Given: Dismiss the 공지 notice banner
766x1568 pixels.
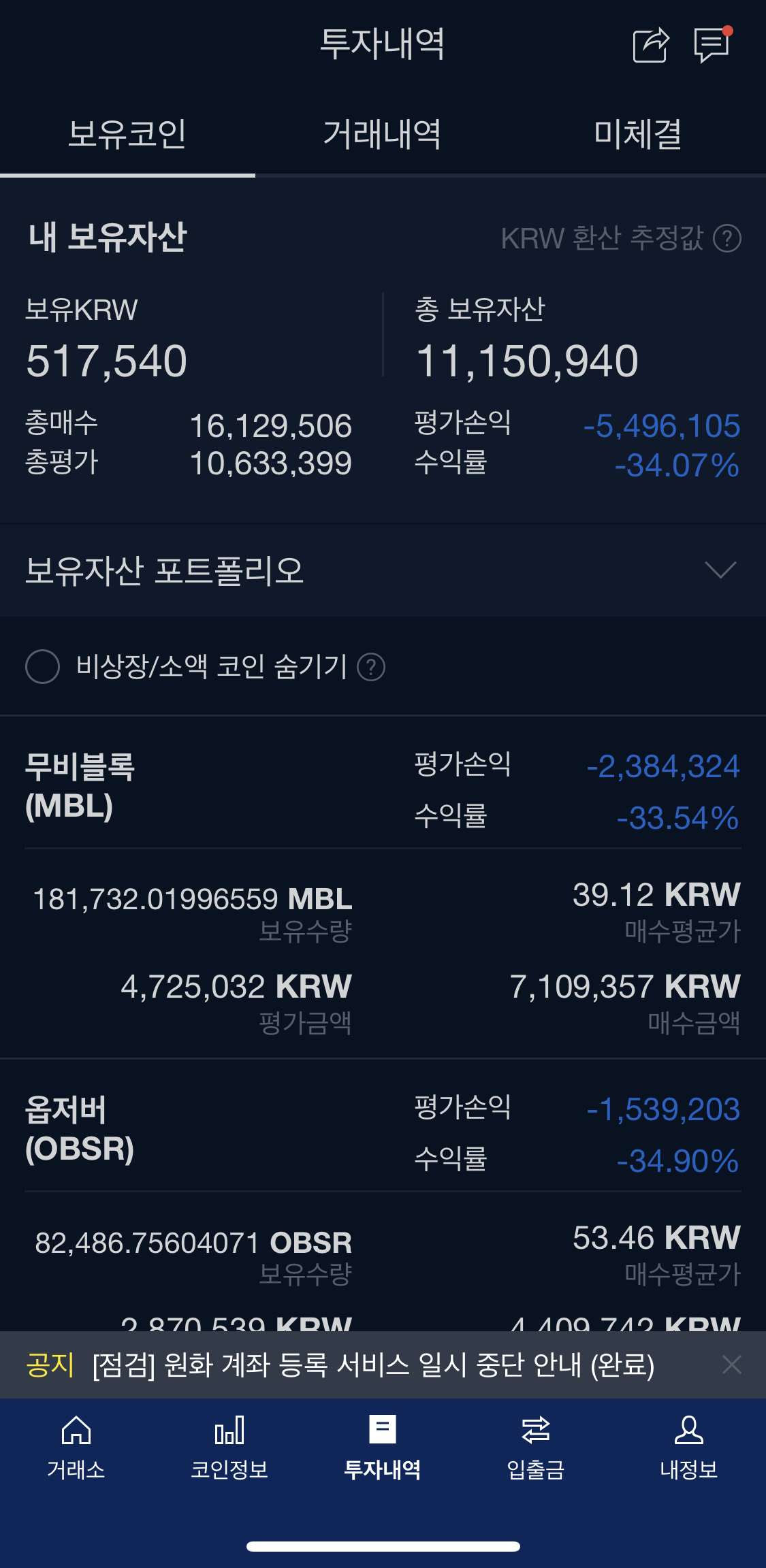Looking at the screenshot, I should pyautogui.click(x=732, y=1365).
